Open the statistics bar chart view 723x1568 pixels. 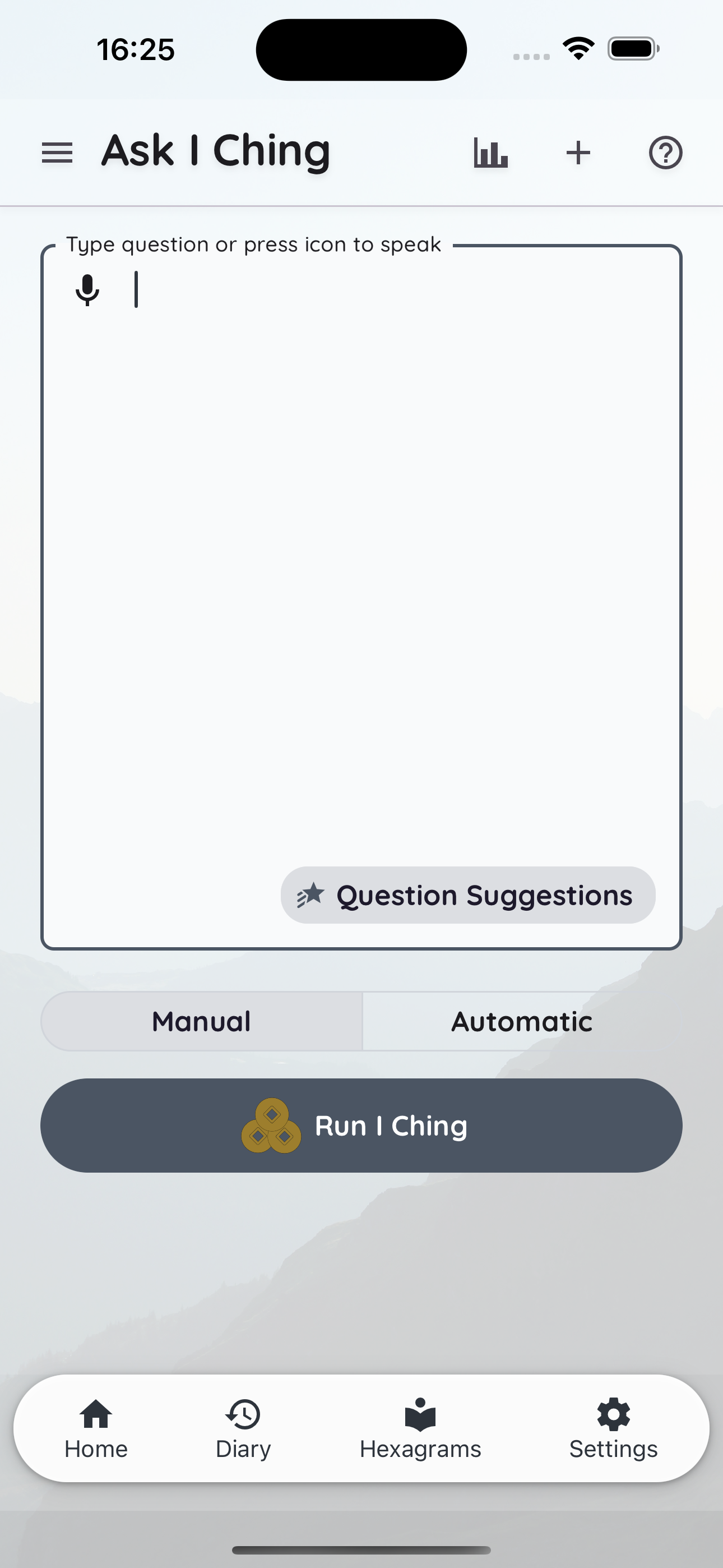tap(490, 152)
